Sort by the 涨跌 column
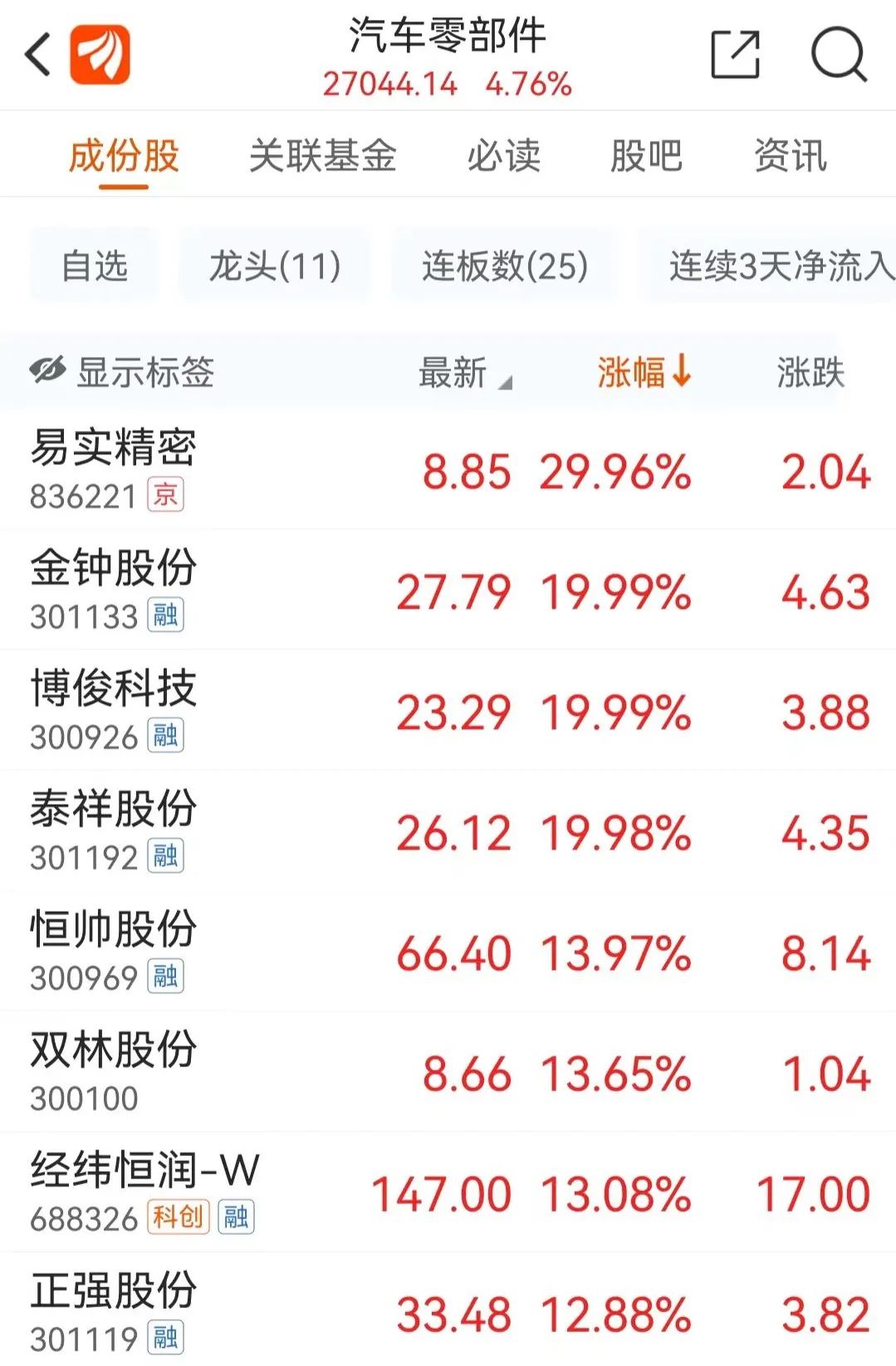 coord(810,372)
